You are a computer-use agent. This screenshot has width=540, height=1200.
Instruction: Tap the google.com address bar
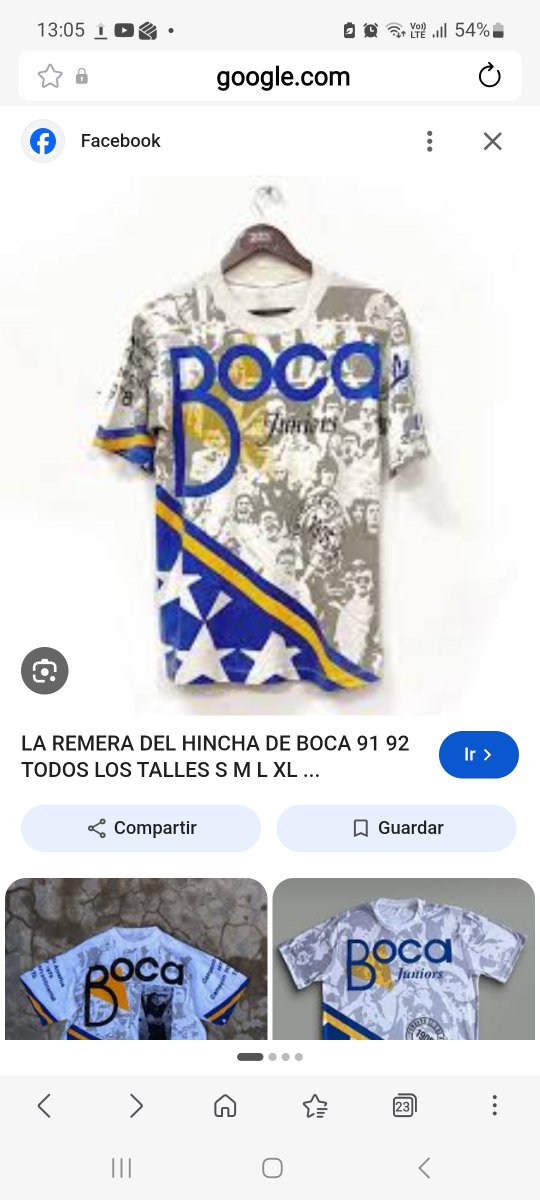click(283, 76)
